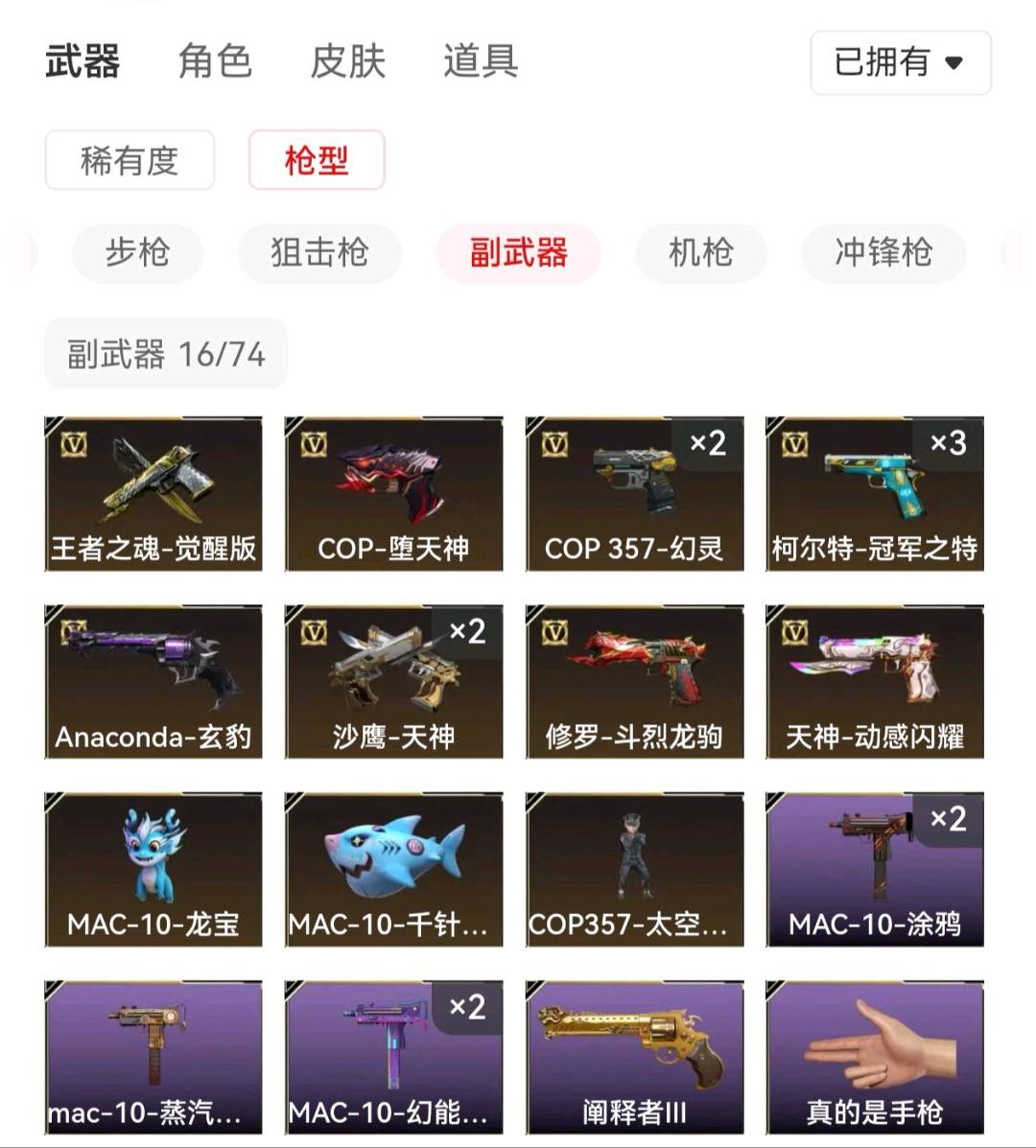Select the 枪型 filter

click(317, 160)
